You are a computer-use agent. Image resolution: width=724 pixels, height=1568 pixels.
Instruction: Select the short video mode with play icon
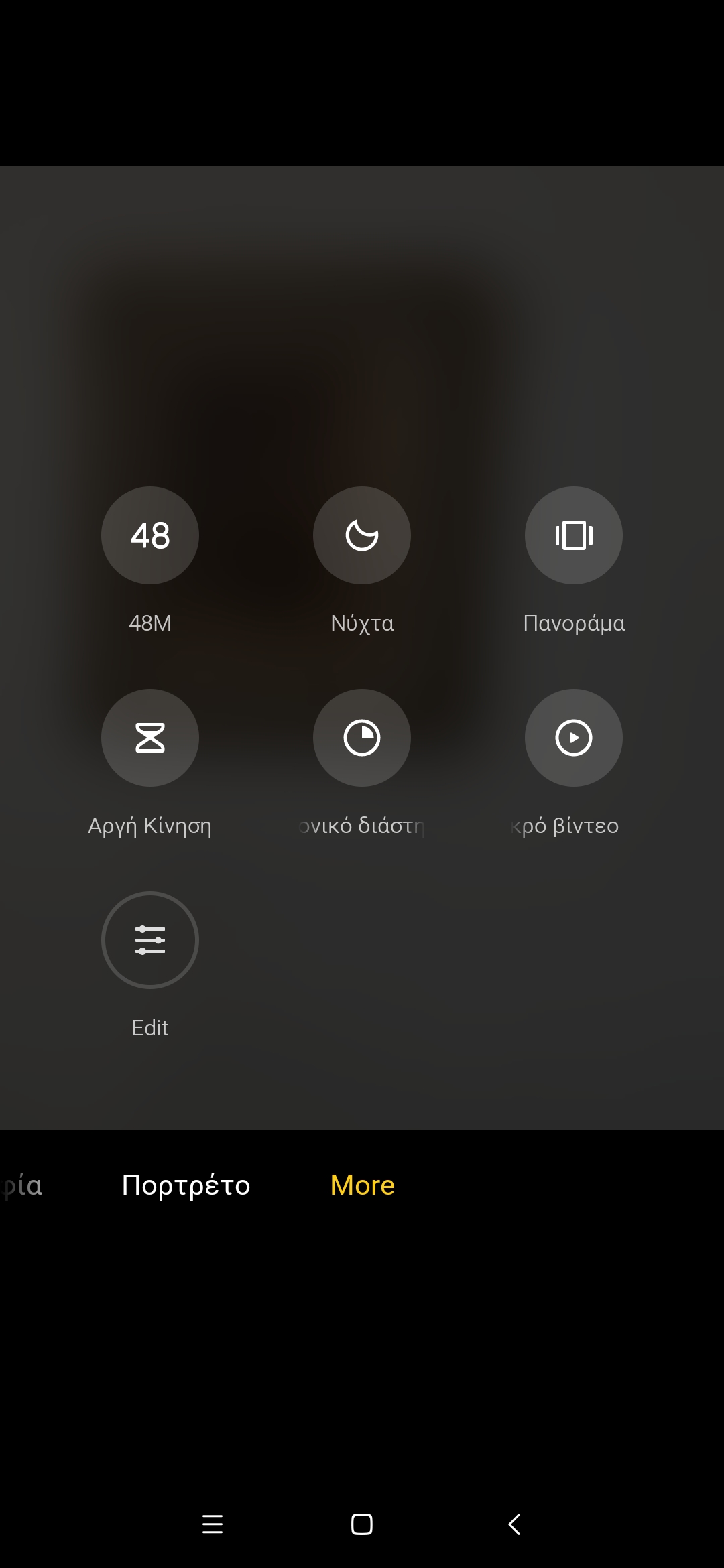pos(574,738)
